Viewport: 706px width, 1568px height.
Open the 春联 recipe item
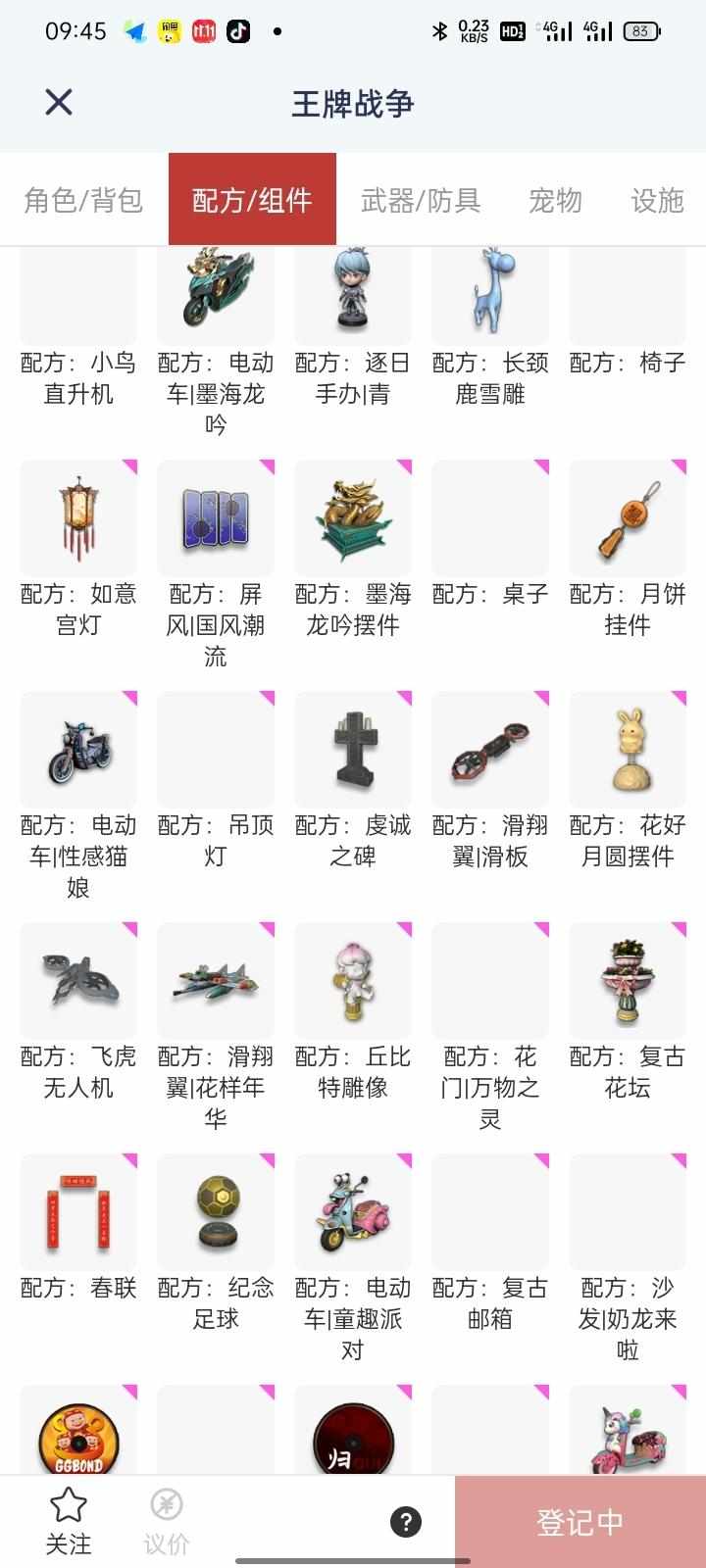click(78, 1212)
